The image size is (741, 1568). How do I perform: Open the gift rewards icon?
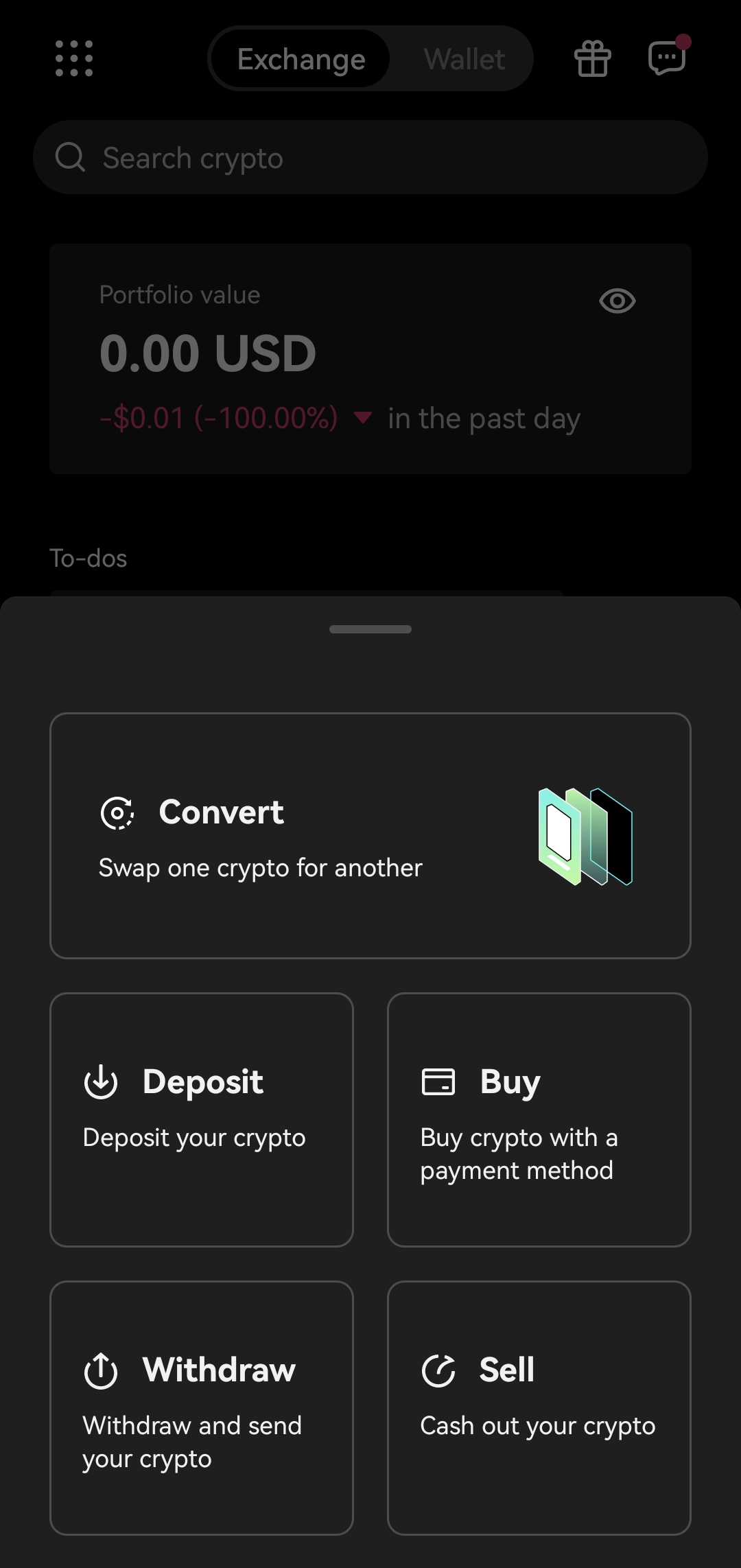[593, 58]
